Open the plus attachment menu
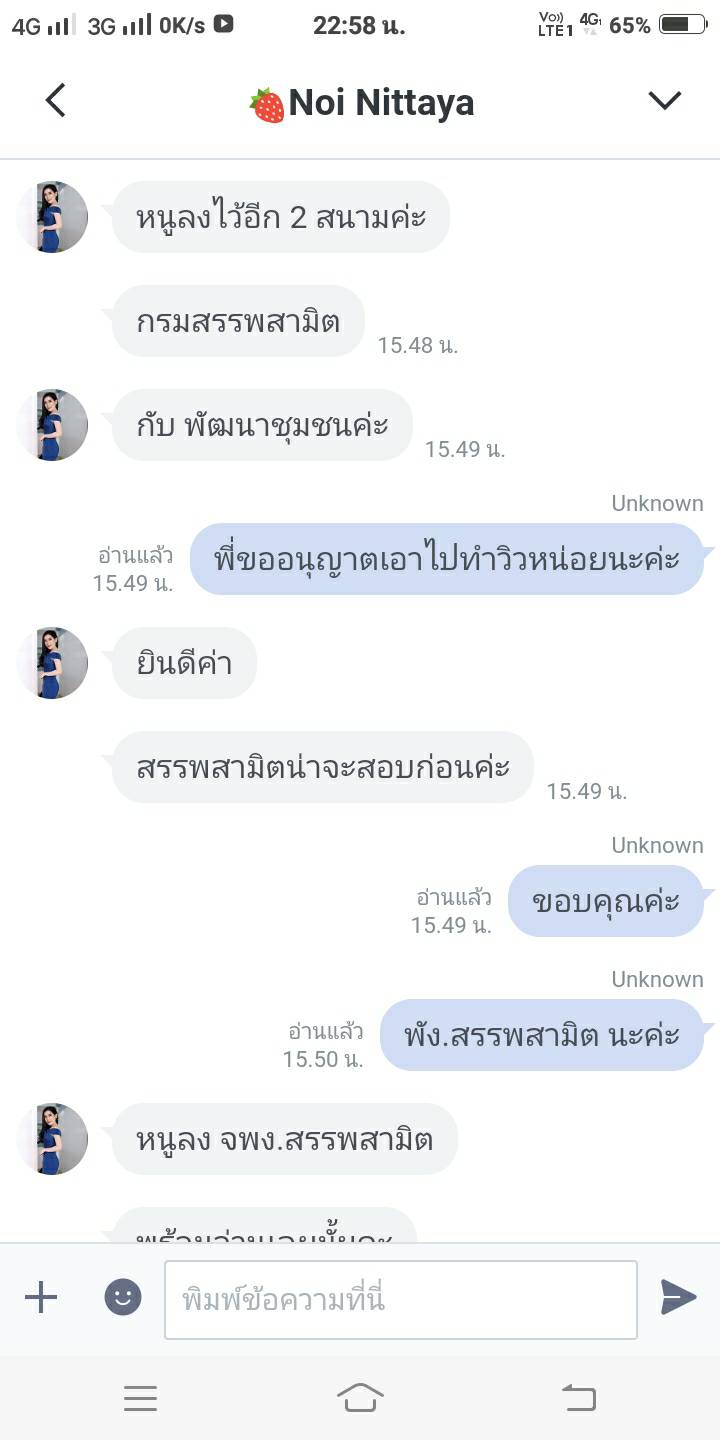The width and height of the screenshot is (720, 1440). (x=41, y=1298)
